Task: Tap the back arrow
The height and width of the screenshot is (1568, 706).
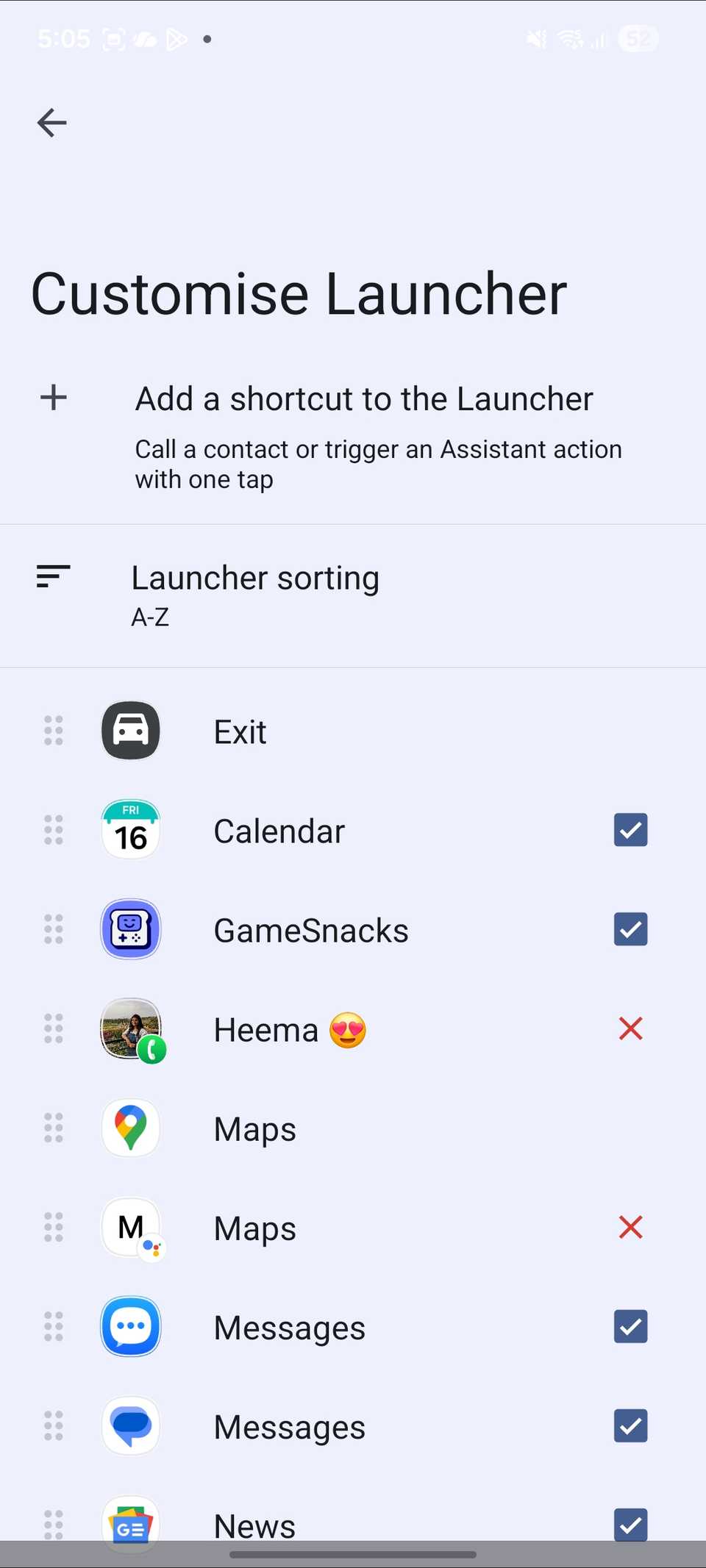Action: [51, 123]
